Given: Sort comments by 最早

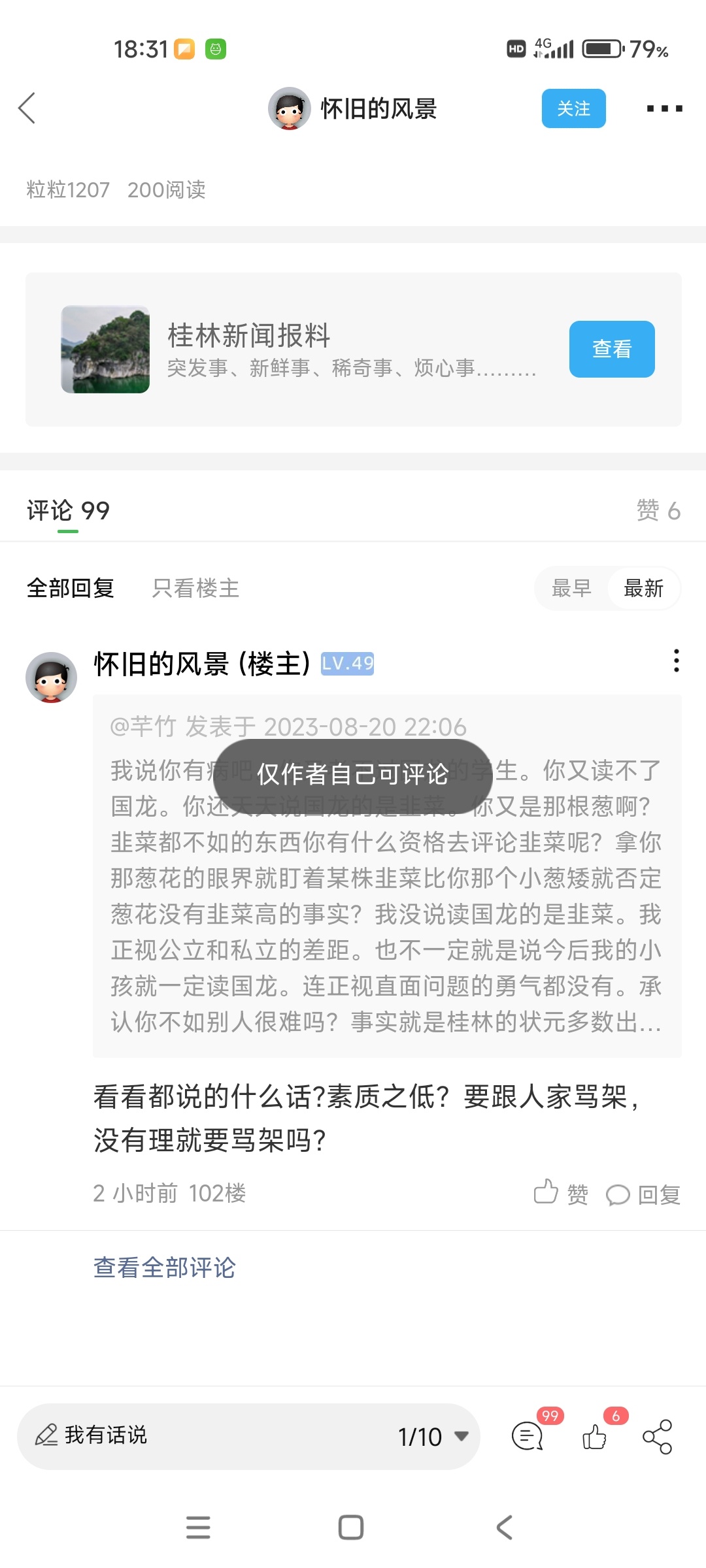Looking at the screenshot, I should point(571,588).
